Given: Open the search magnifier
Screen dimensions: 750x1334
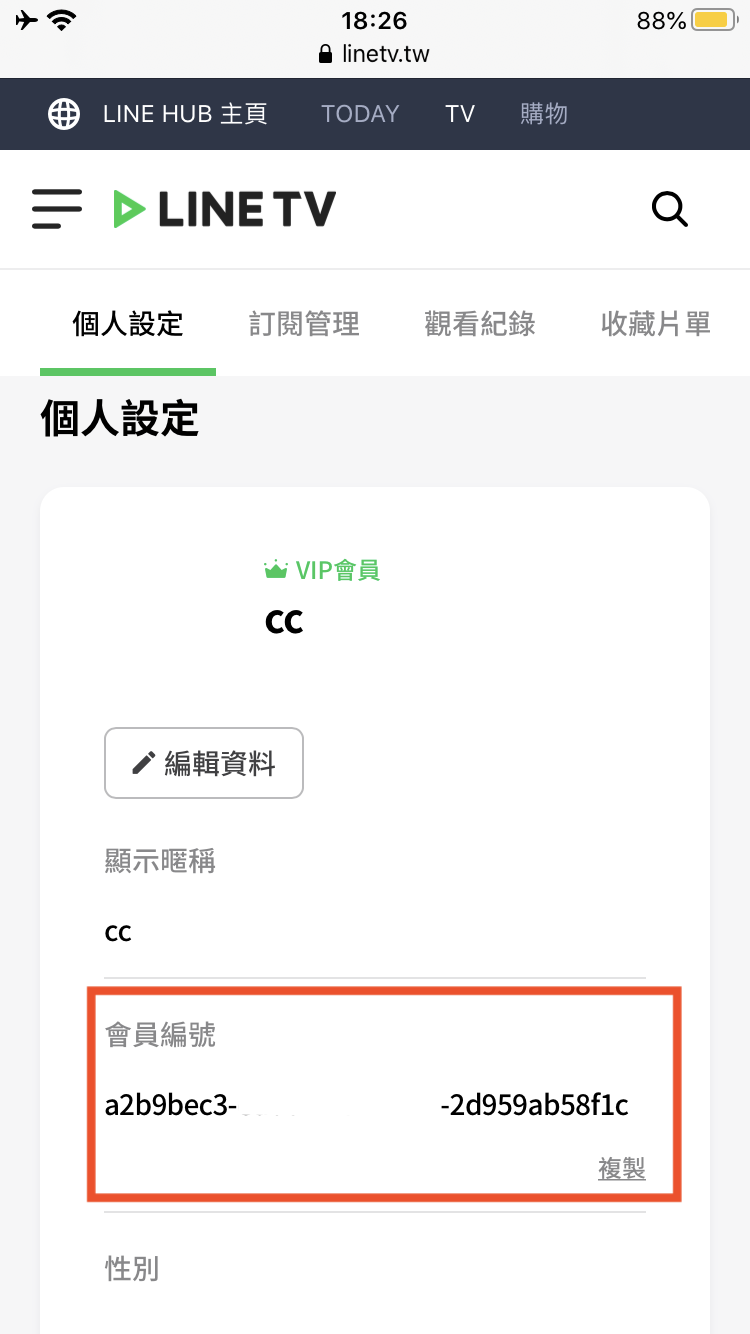Looking at the screenshot, I should [669, 210].
